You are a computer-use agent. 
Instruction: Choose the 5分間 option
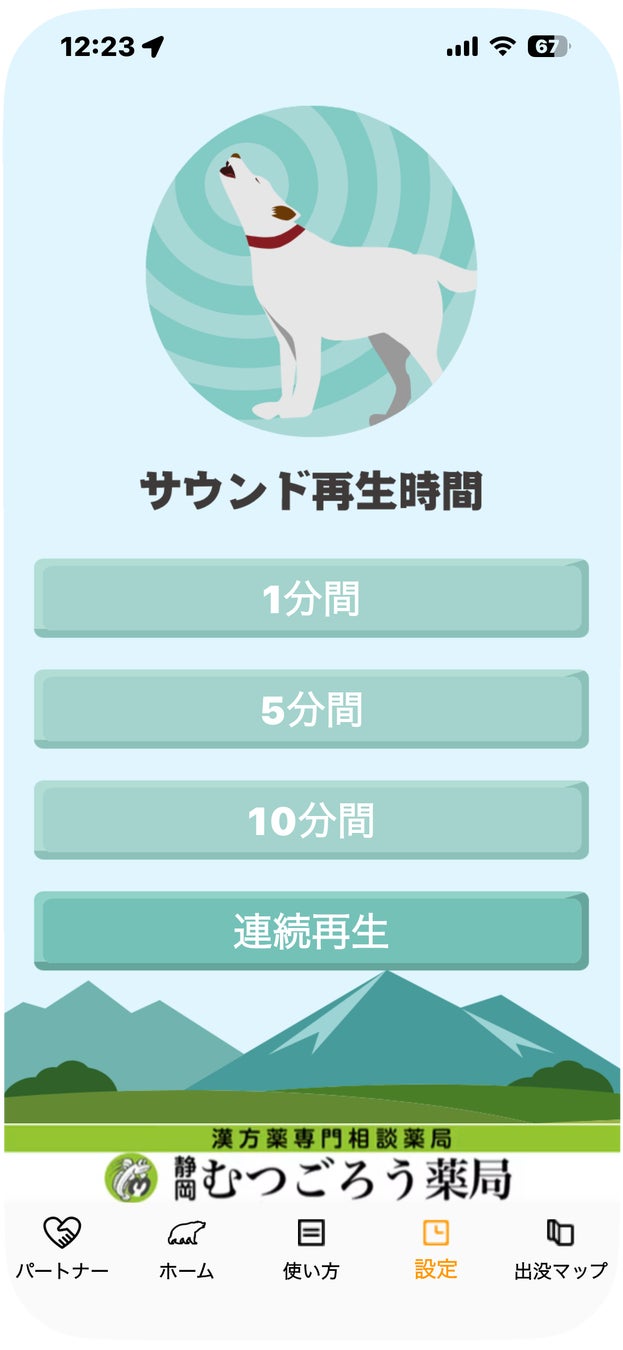click(311, 709)
